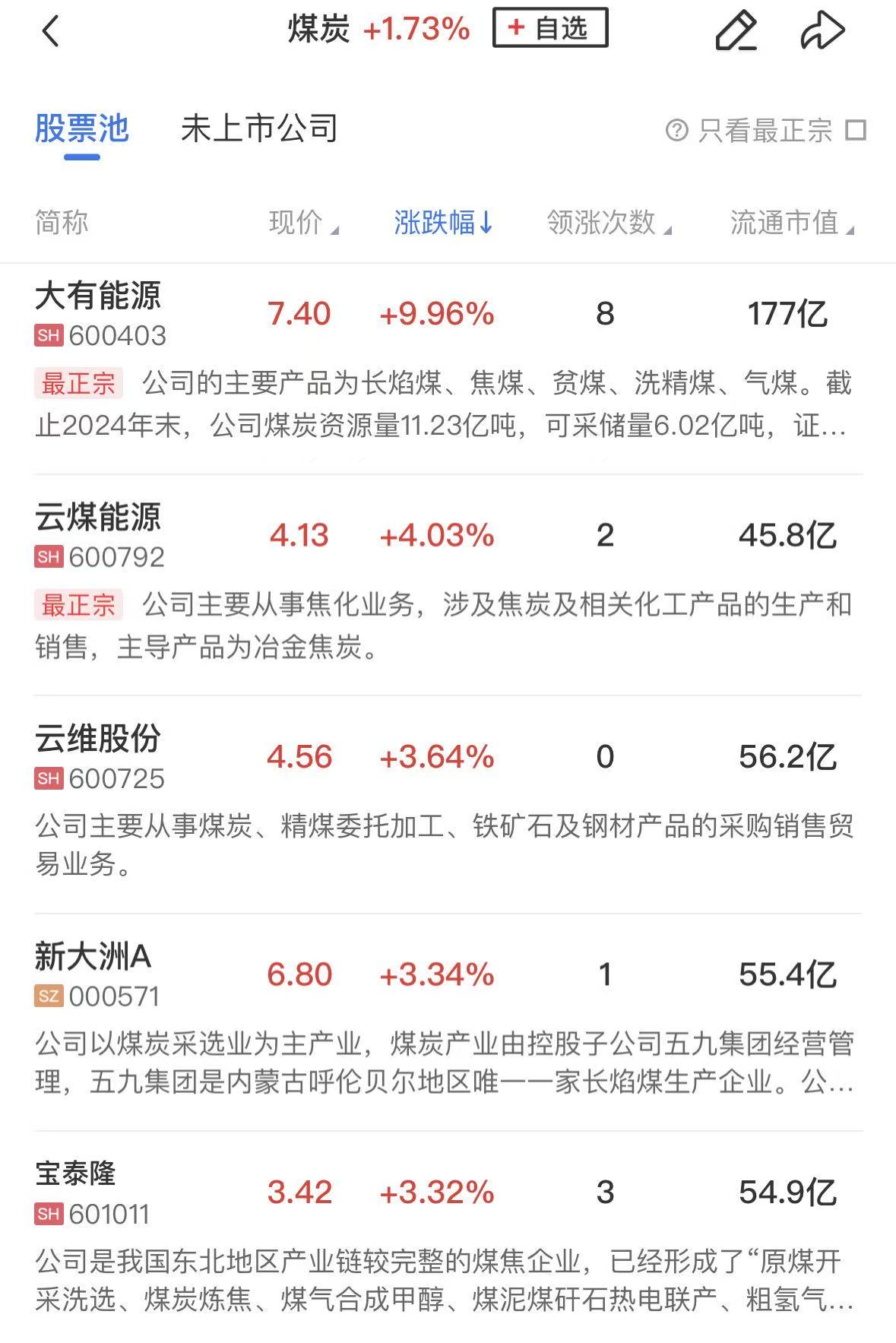Viewport: 896px width, 1343px height.
Task: Sort stocks by 领涨次数
Action: 609,223
